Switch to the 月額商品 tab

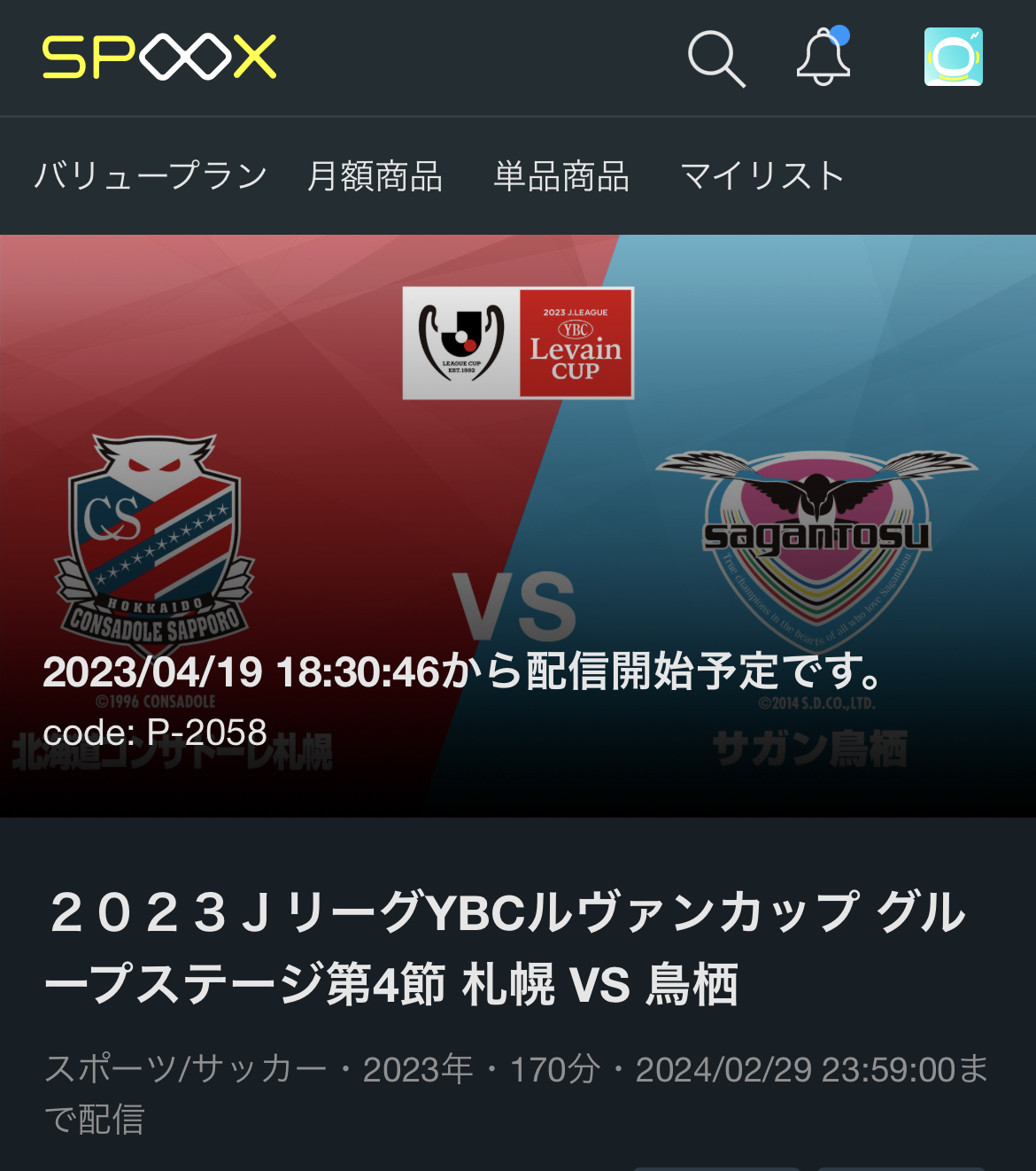(375, 175)
